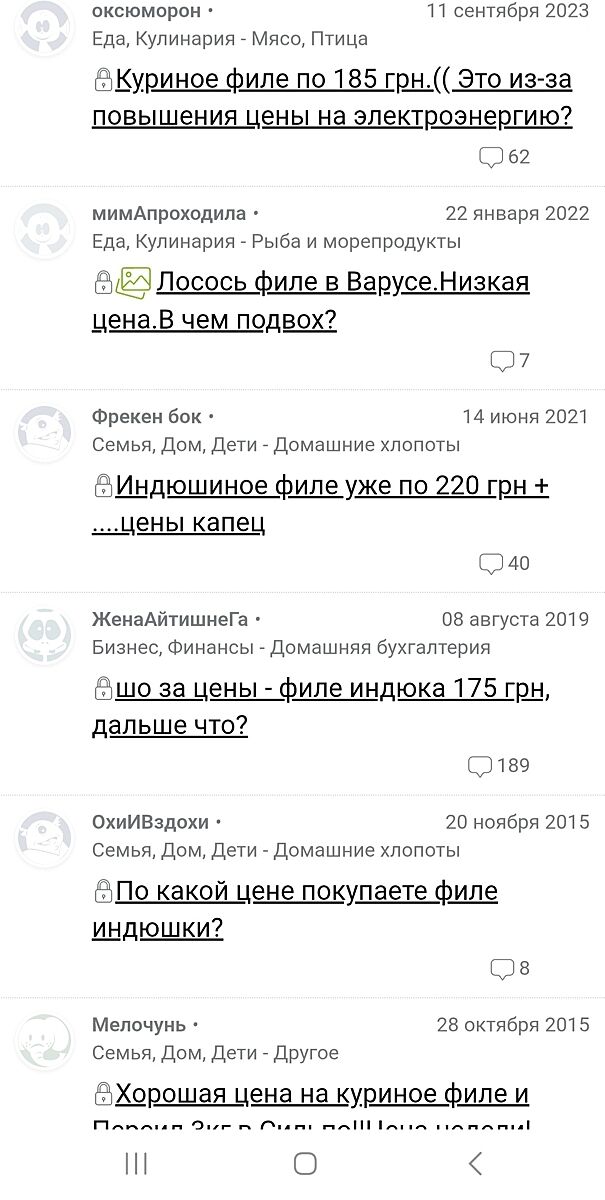Go back using system navigation arrow
The height and width of the screenshot is (1200, 605).
point(475,1163)
